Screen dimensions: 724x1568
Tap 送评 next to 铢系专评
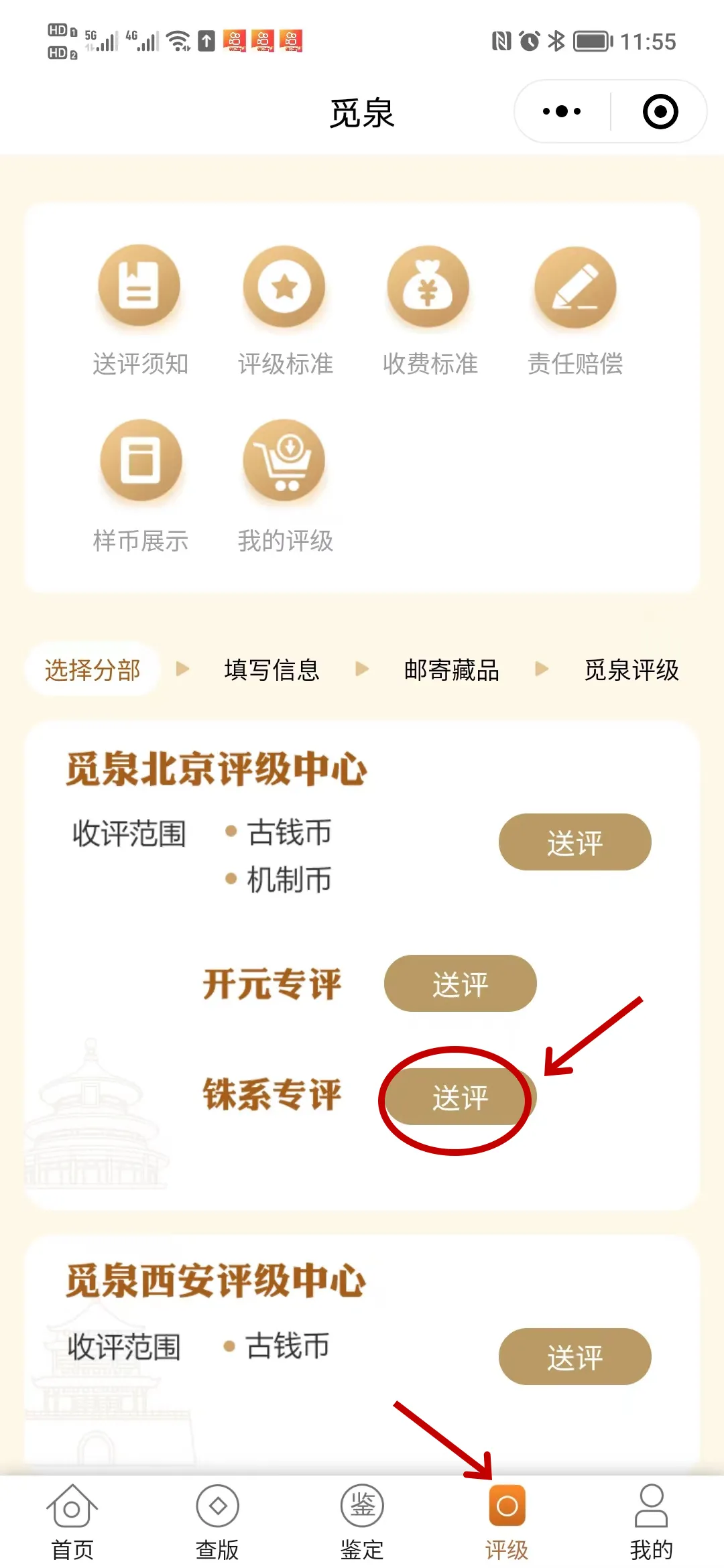460,1097
